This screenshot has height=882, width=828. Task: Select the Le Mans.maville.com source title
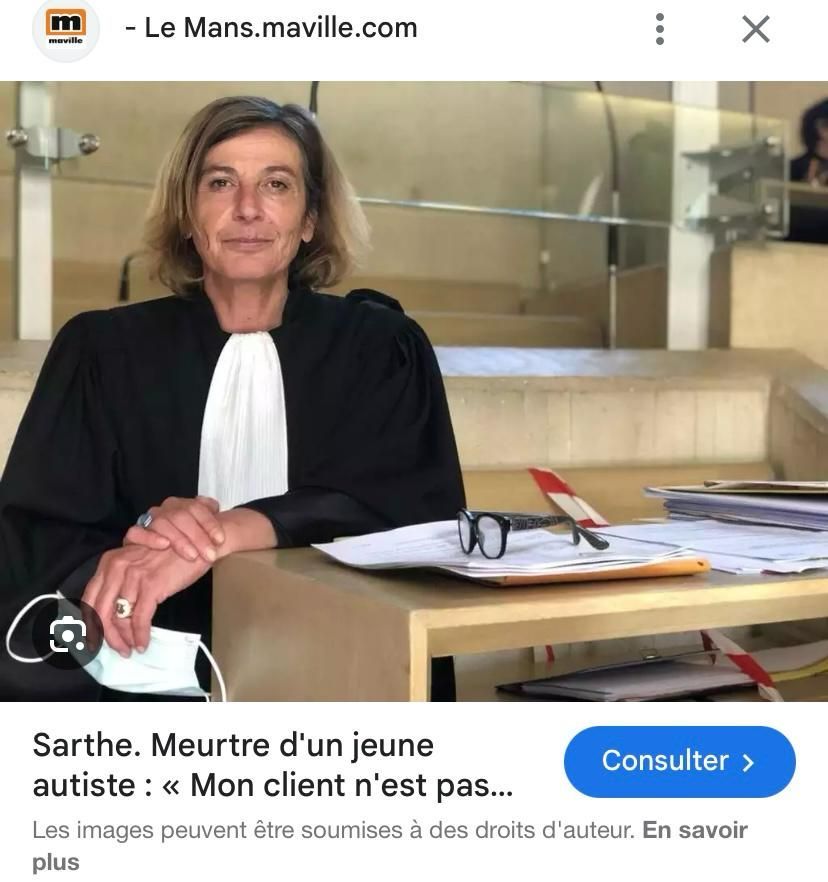[272, 28]
